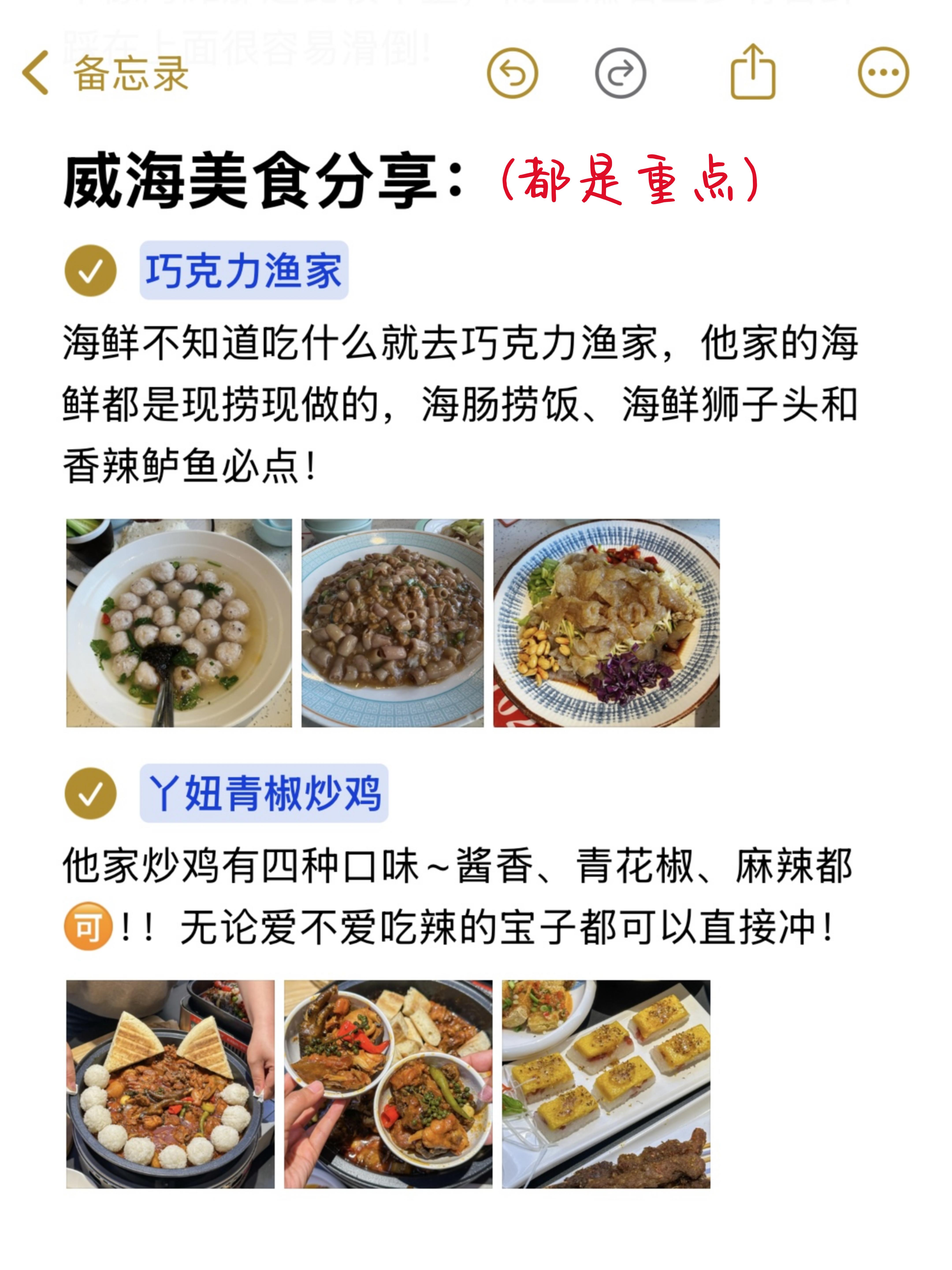Share this note

click(752, 73)
